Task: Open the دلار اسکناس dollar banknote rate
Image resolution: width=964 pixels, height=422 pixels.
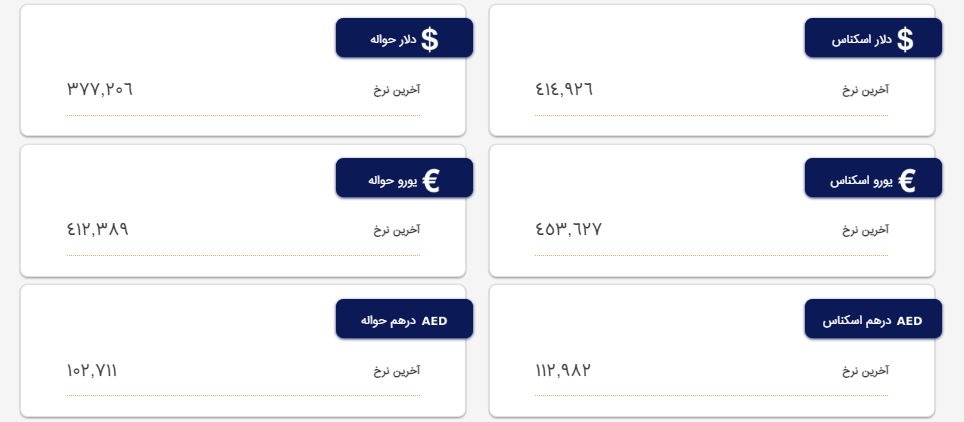Action: tap(873, 39)
